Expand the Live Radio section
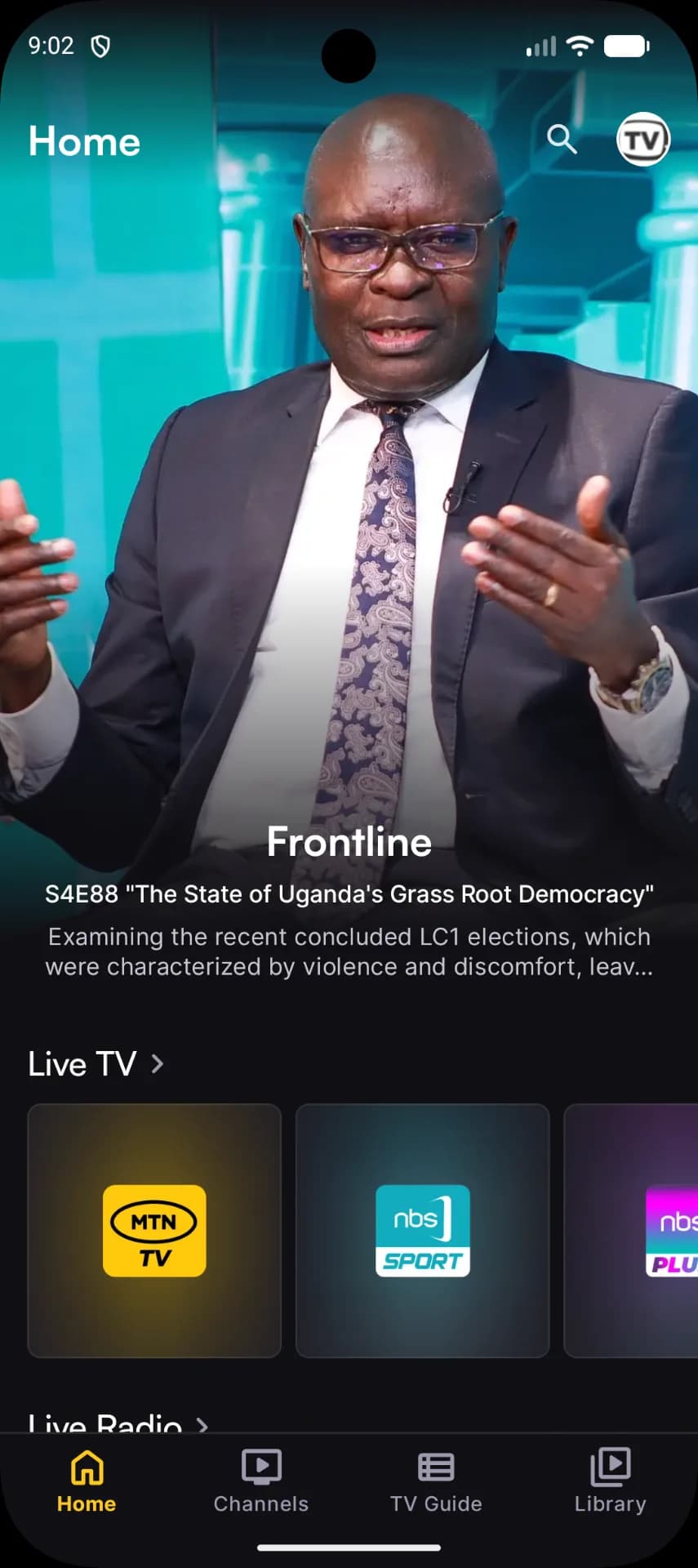 click(x=118, y=1422)
